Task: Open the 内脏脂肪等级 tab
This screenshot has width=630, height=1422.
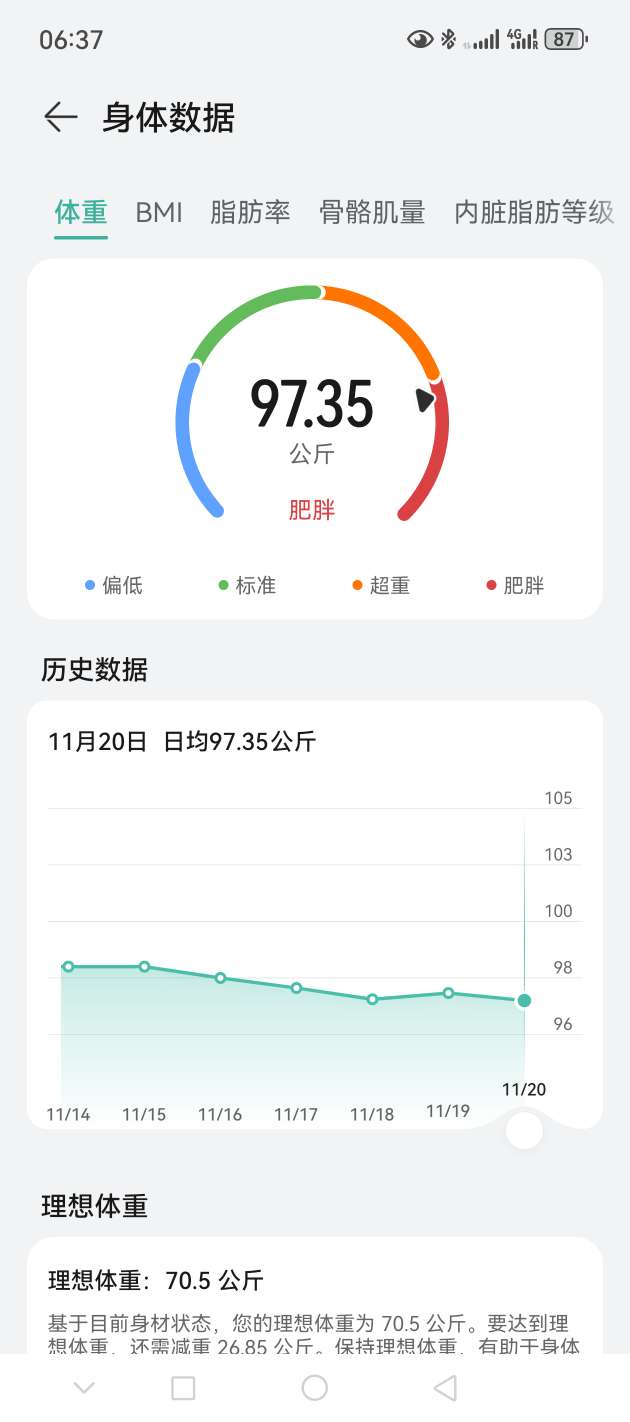Action: tap(533, 212)
